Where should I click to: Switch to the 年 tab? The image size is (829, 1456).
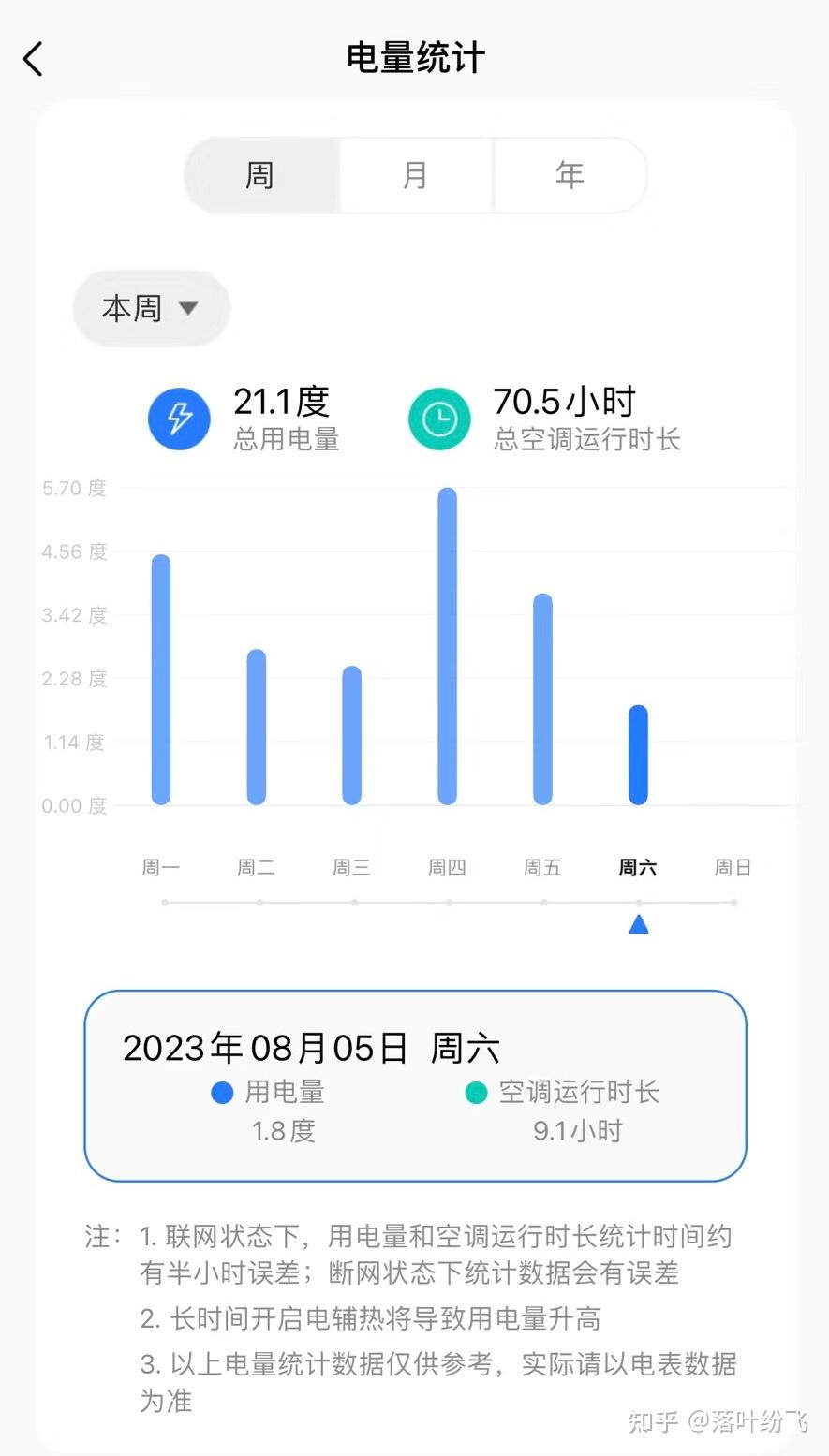coord(570,175)
